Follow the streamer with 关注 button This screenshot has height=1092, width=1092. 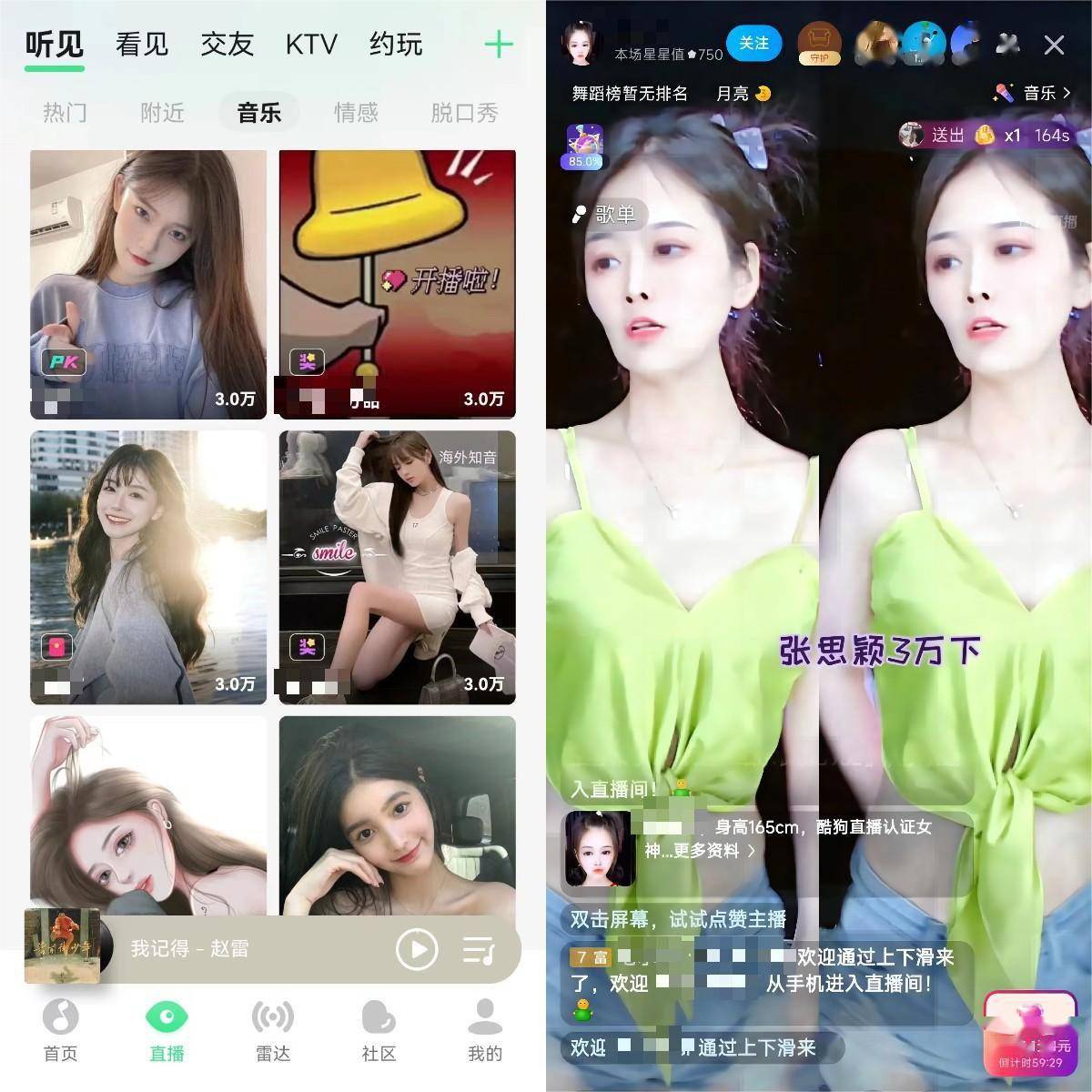753,43
